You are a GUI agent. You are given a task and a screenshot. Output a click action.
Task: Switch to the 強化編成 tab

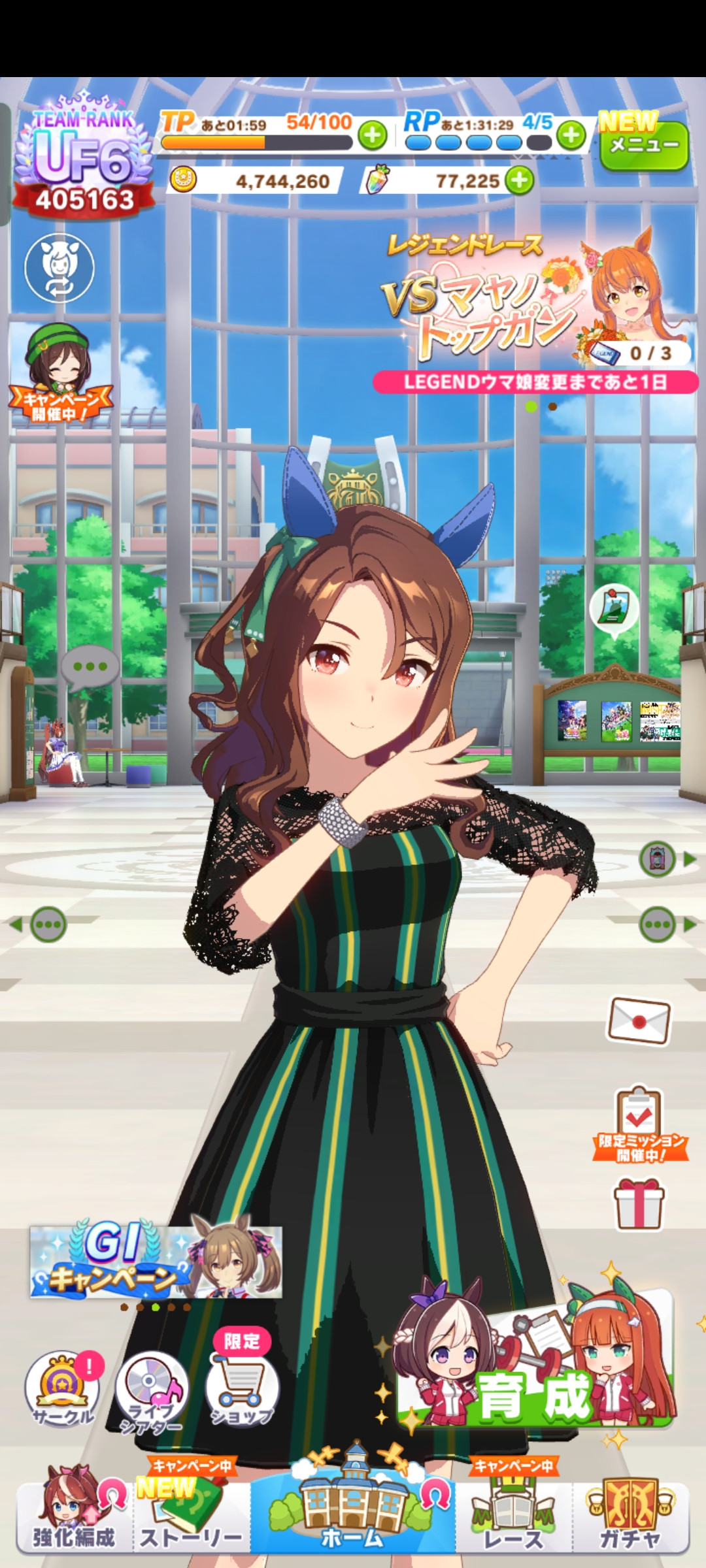(x=75, y=1516)
